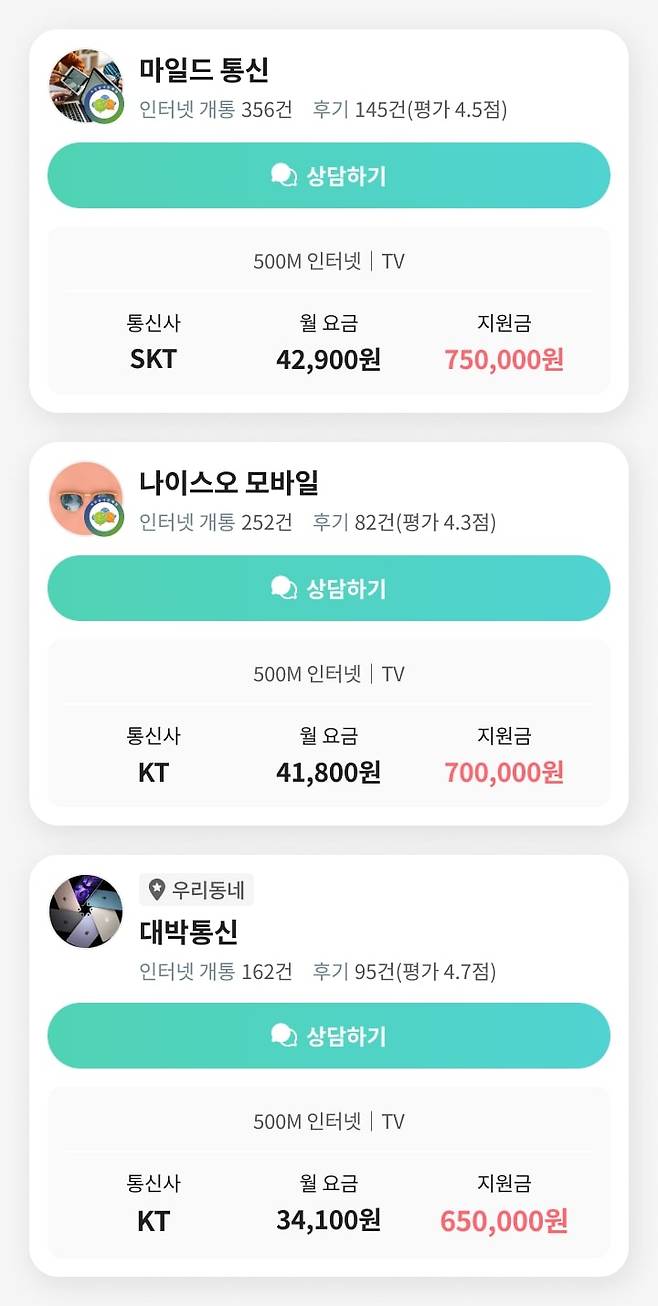View 나이스오 모바일 store profile
Image resolution: width=658 pixels, height=1306 pixels.
click(228, 482)
